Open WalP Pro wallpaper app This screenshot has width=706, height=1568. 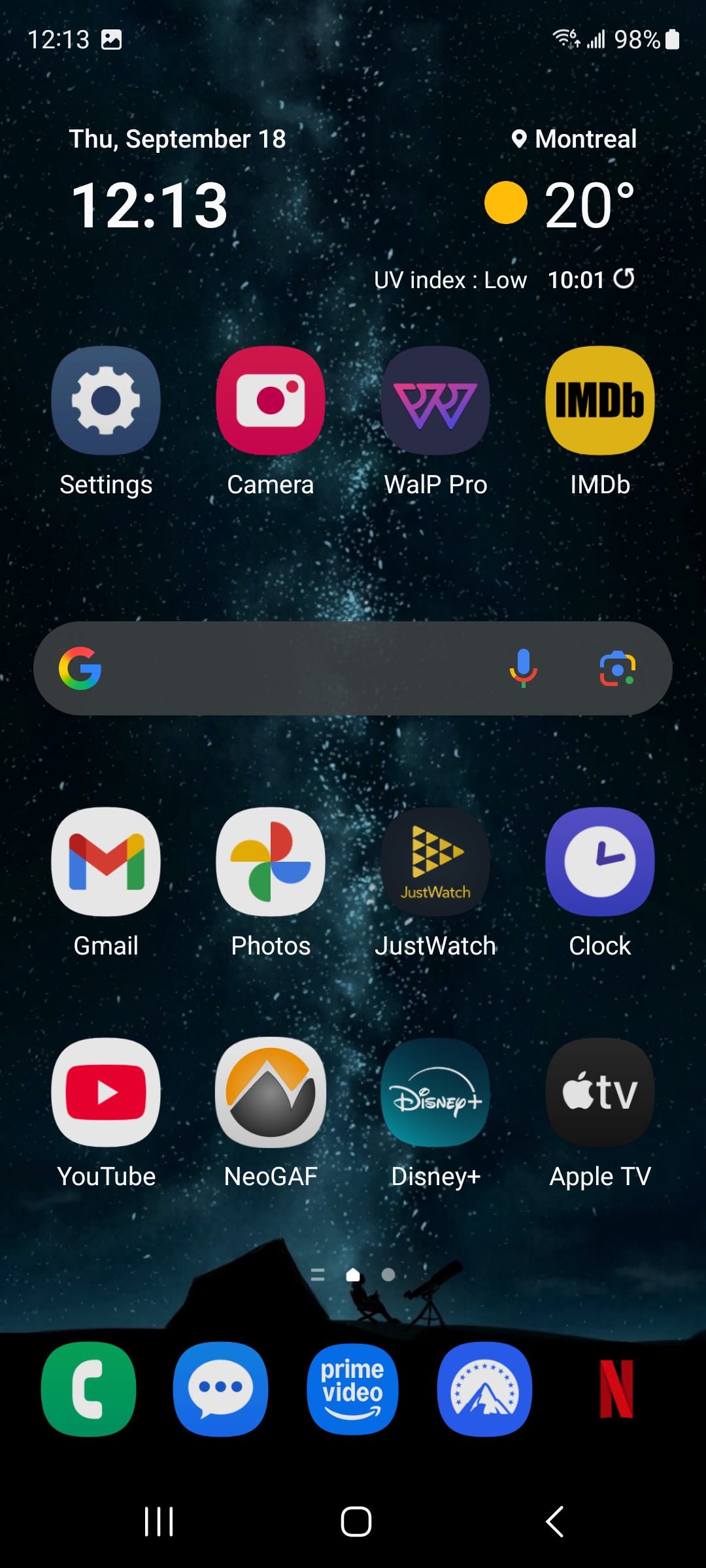[x=435, y=400]
